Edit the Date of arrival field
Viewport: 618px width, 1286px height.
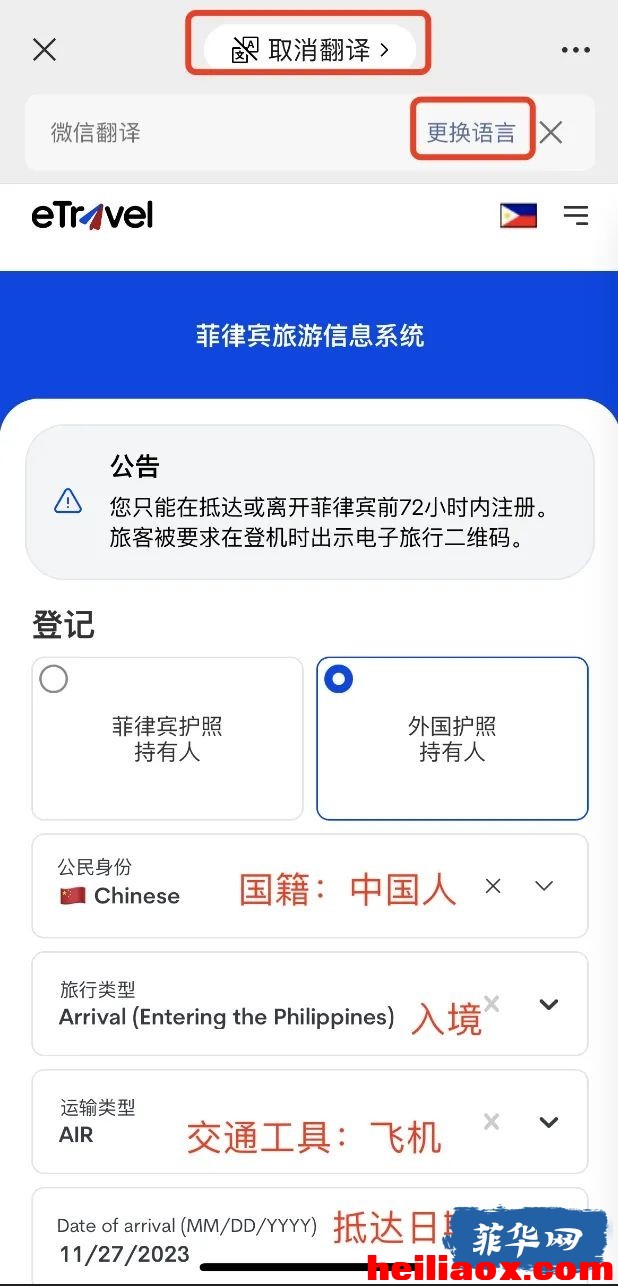[x=310, y=1237]
